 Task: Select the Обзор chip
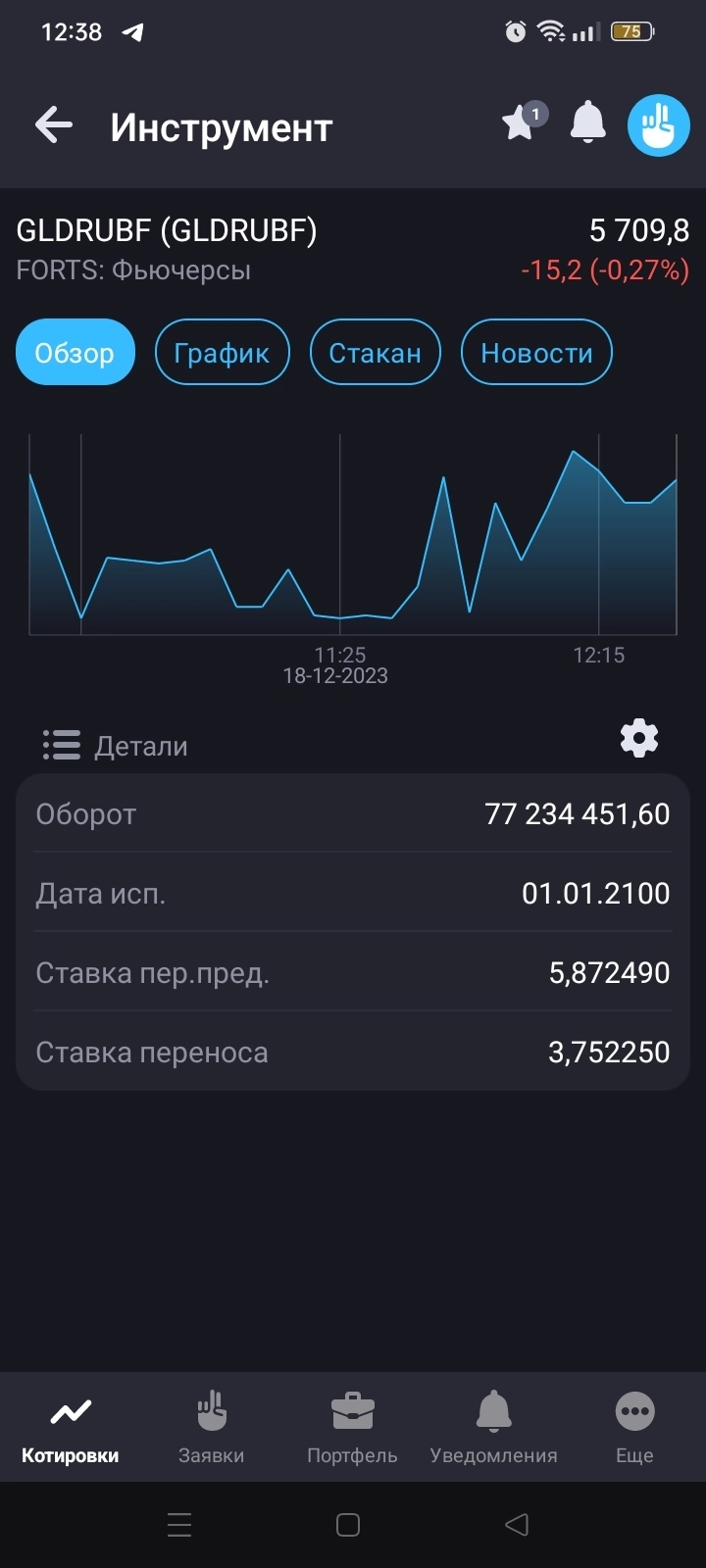pyautogui.click(x=75, y=353)
